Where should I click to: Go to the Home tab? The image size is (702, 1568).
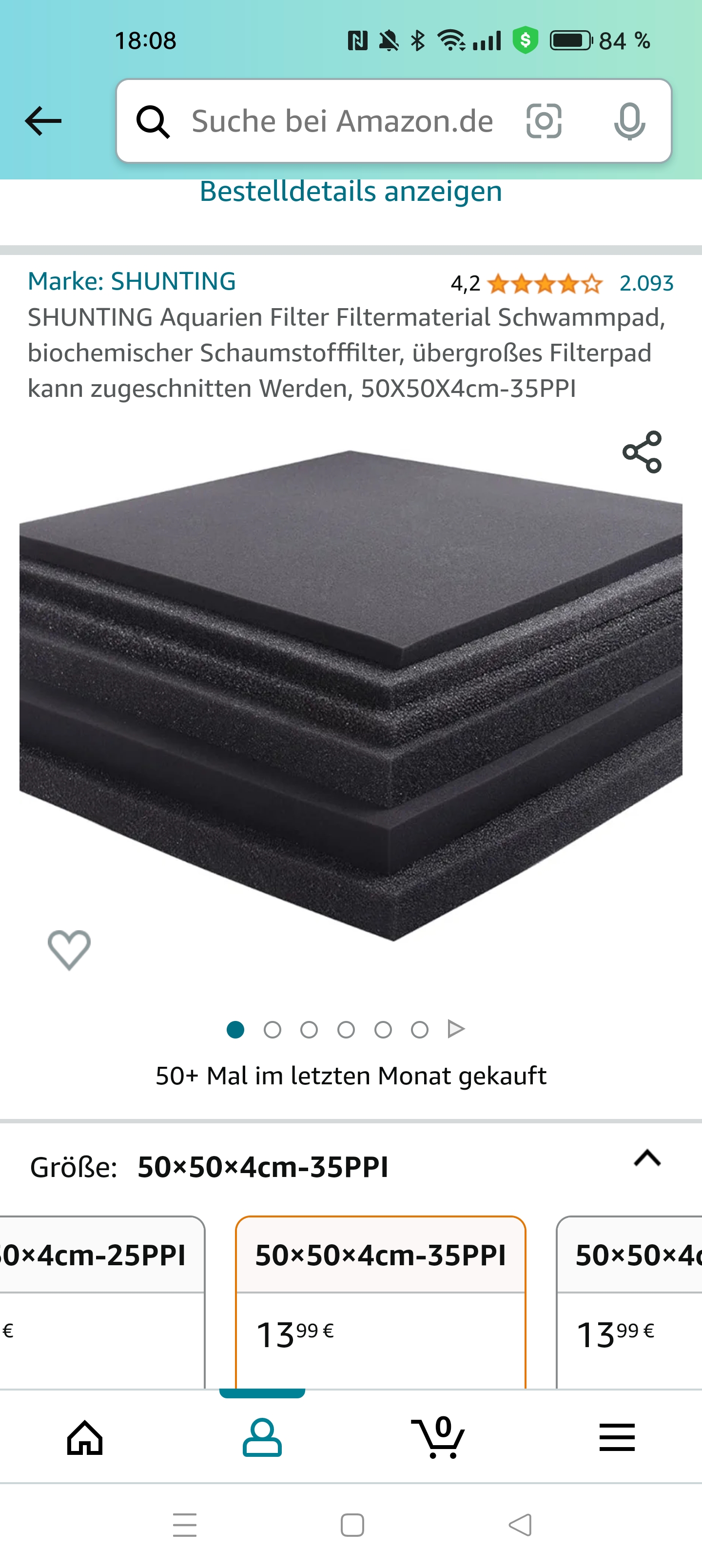tap(85, 1438)
